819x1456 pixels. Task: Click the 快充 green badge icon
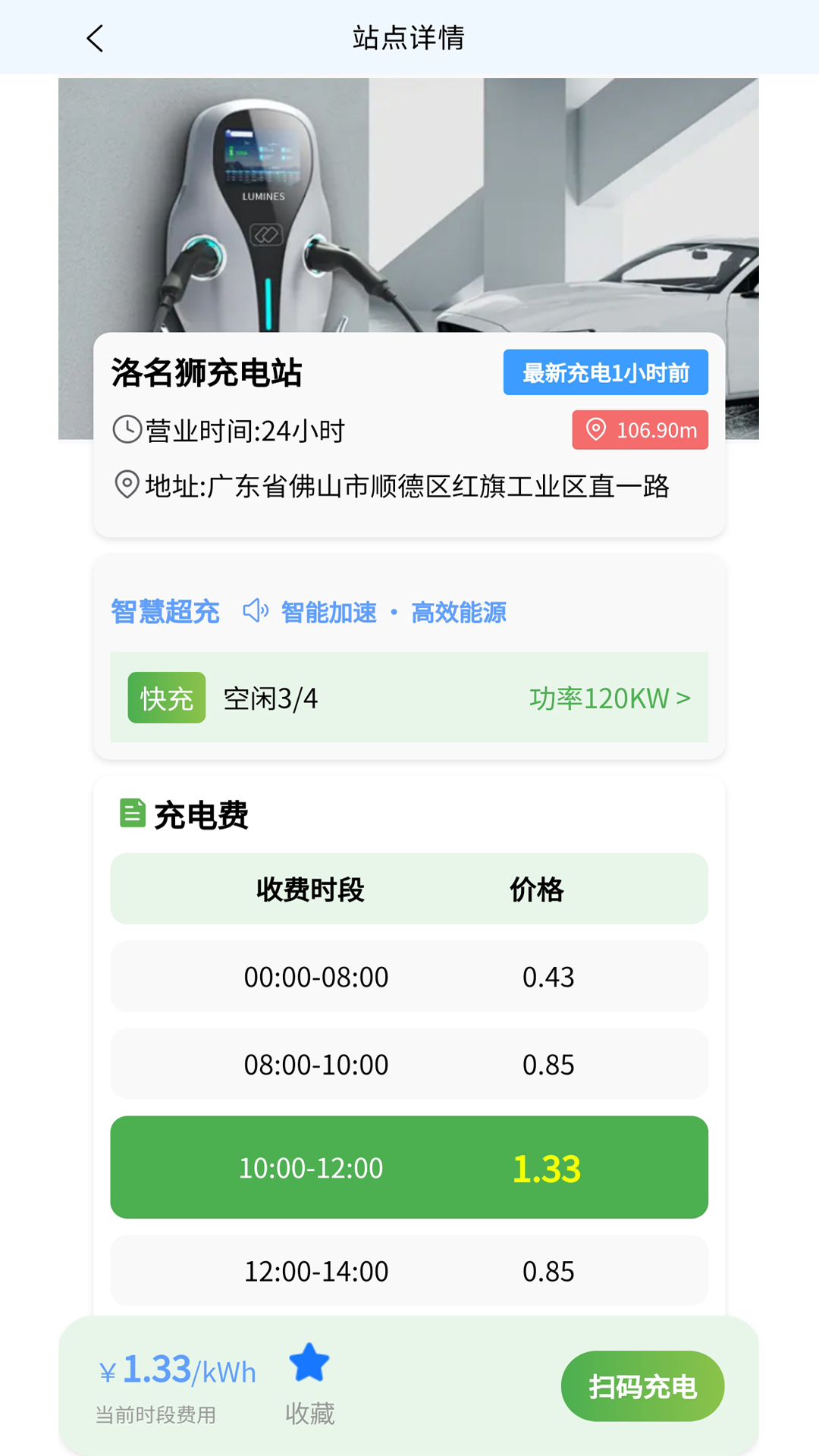coord(166,697)
